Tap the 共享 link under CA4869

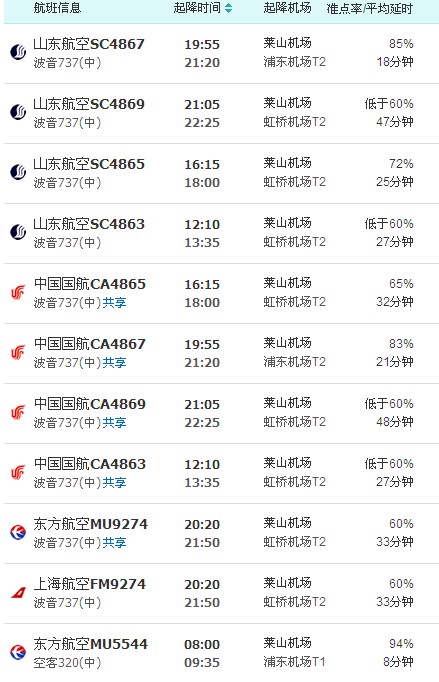(x=114, y=422)
